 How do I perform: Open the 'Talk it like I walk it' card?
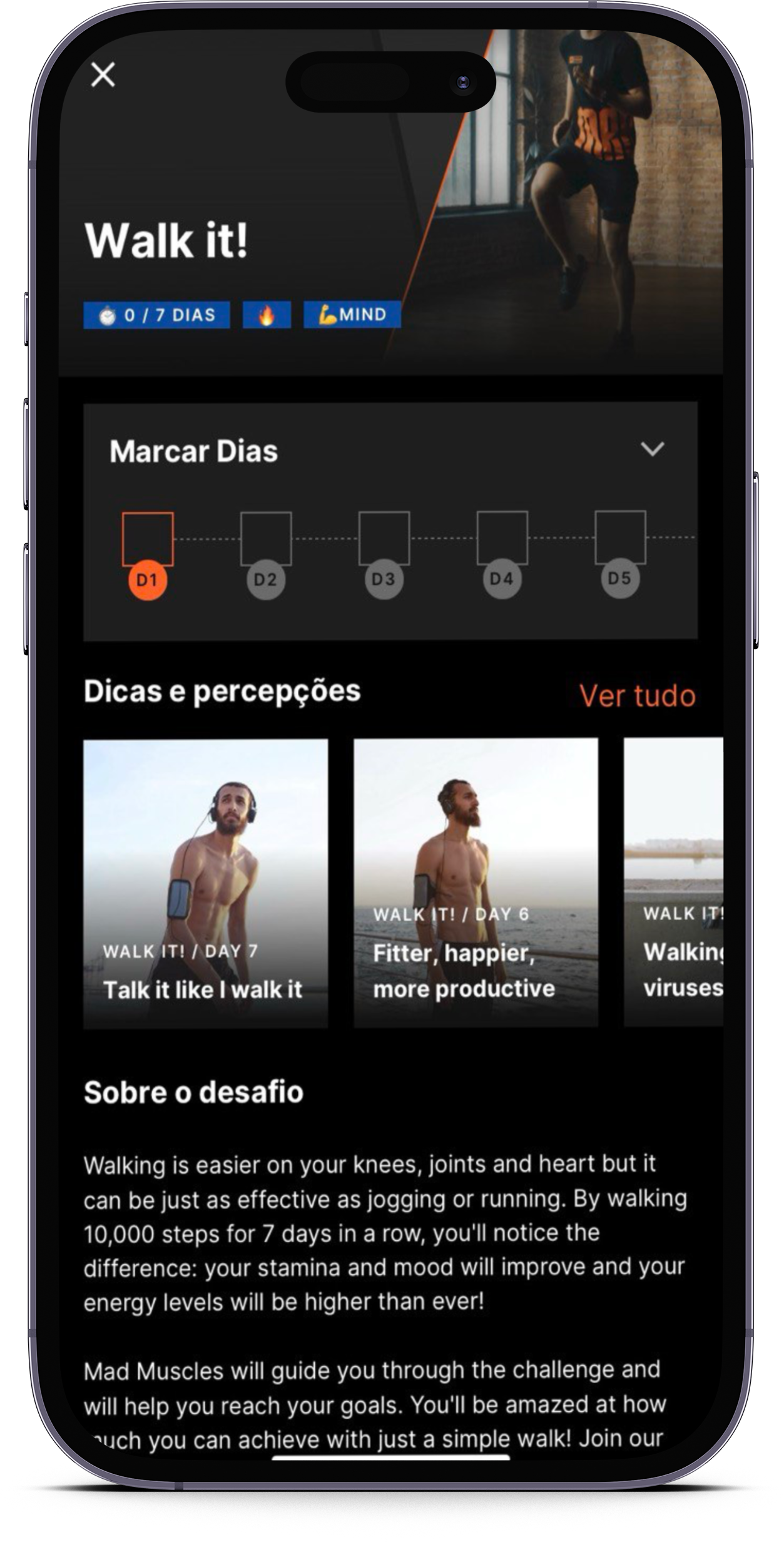206,883
